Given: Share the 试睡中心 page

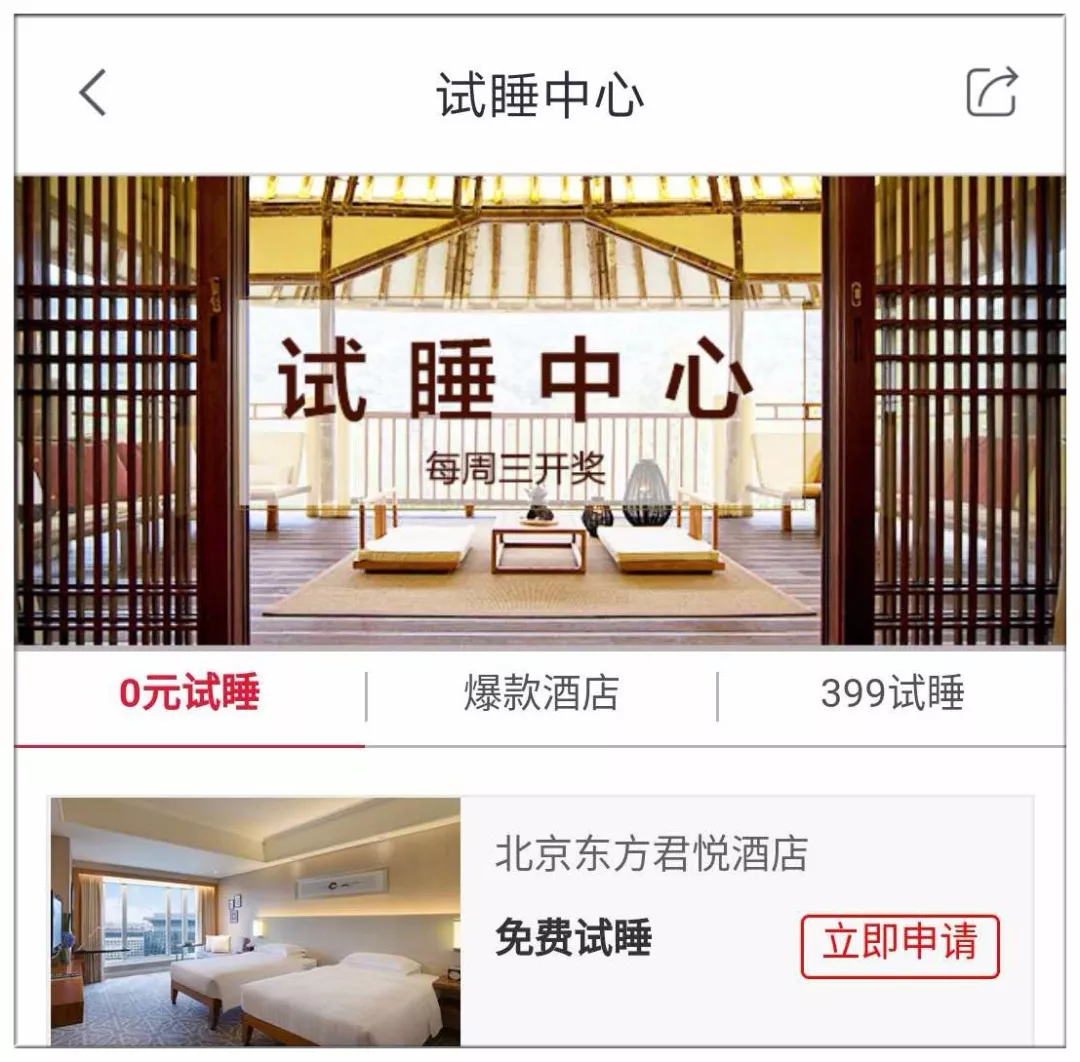Looking at the screenshot, I should tap(991, 93).
